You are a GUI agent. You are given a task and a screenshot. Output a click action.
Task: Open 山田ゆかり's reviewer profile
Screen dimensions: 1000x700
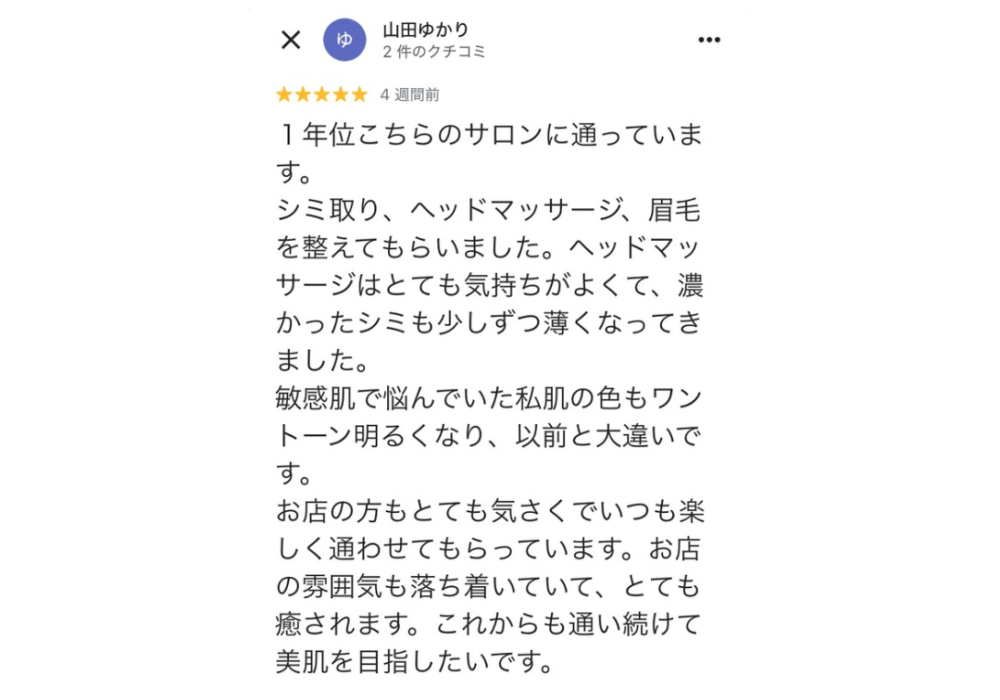[425, 30]
